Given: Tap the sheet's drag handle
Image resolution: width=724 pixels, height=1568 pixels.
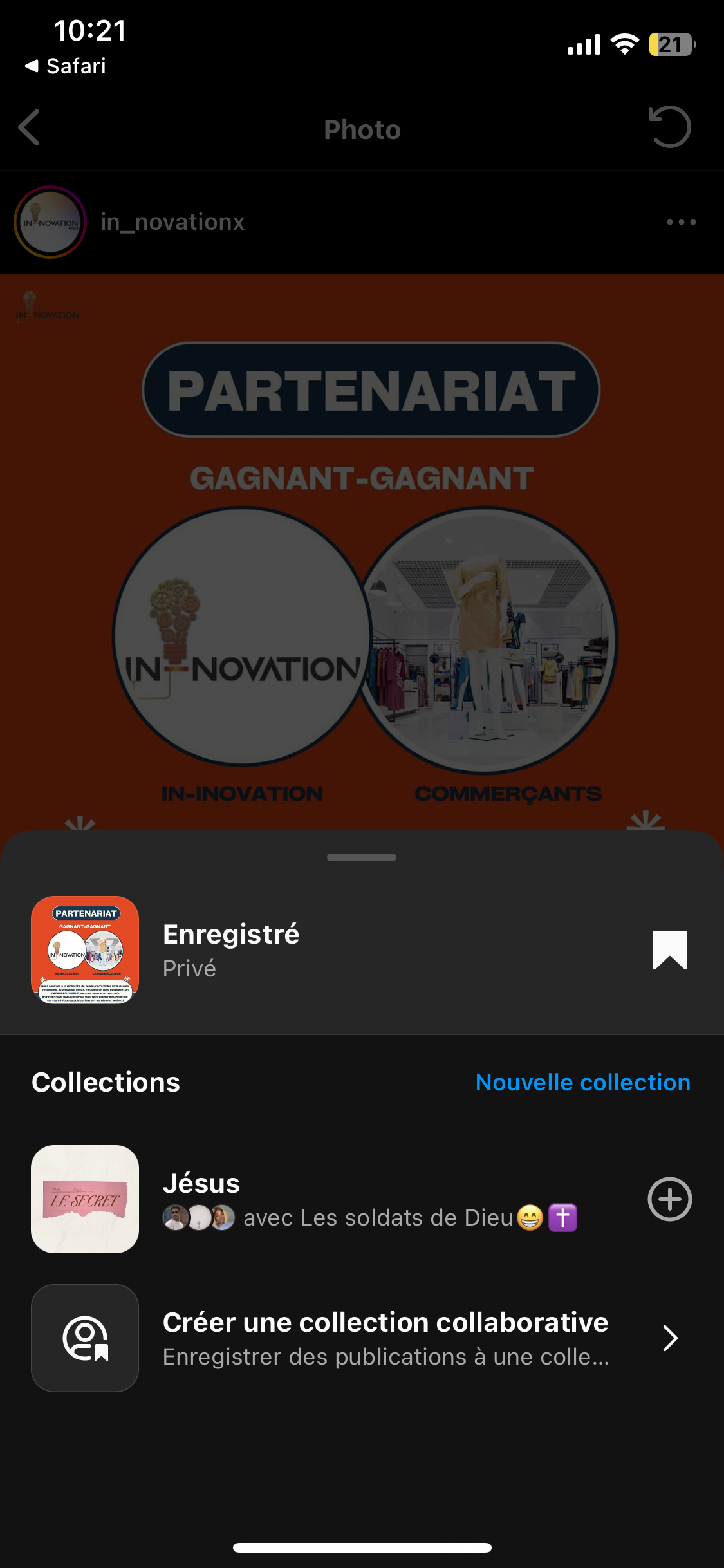Looking at the screenshot, I should click(362, 857).
